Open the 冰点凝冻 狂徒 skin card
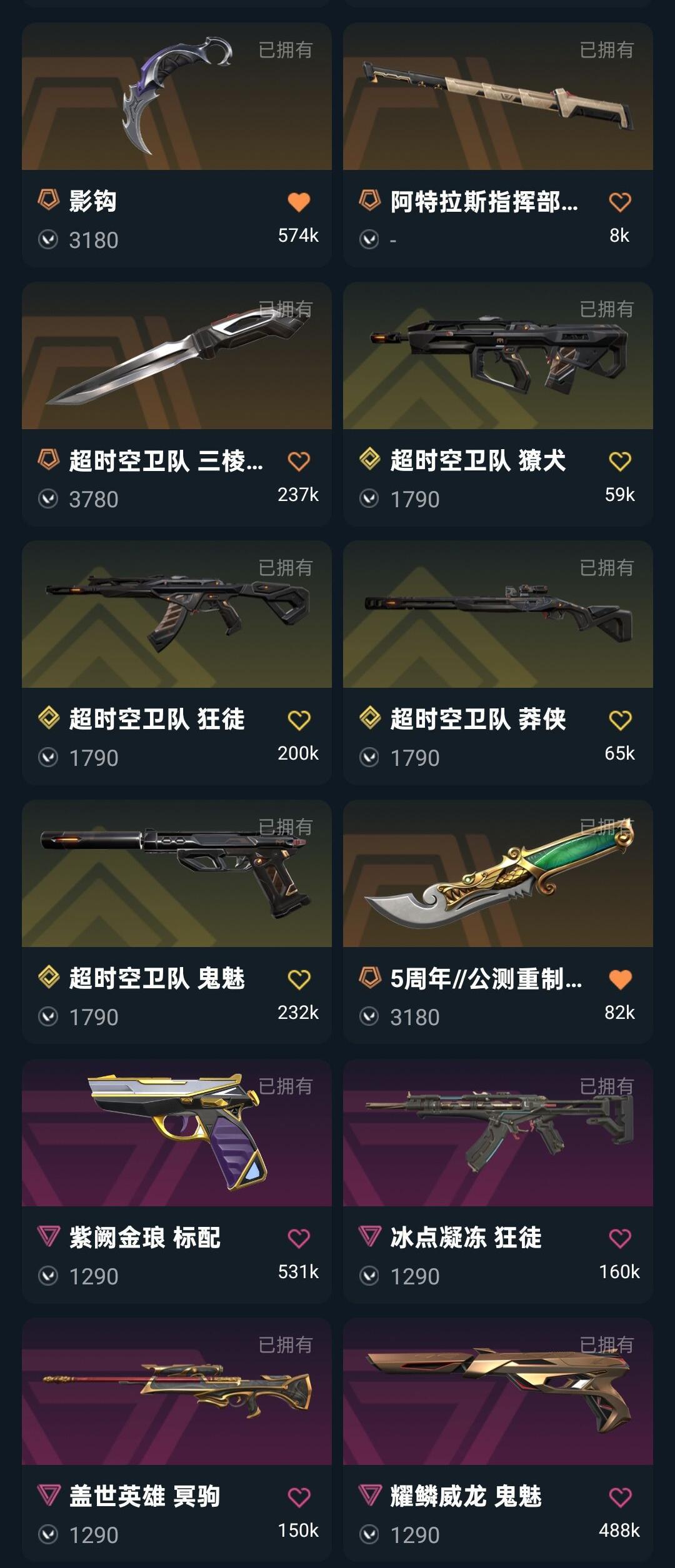The image size is (675, 1568). click(497, 1134)
